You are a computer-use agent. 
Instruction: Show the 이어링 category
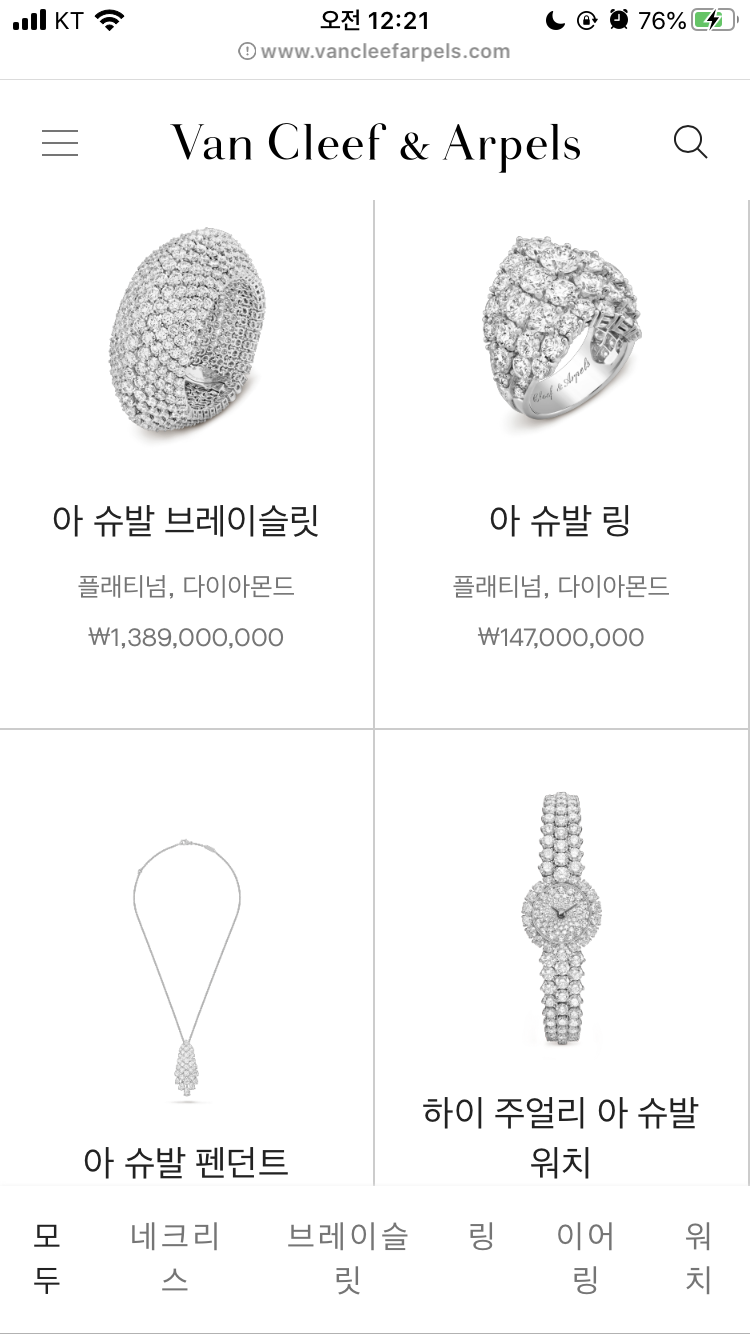click(585, 1258)
